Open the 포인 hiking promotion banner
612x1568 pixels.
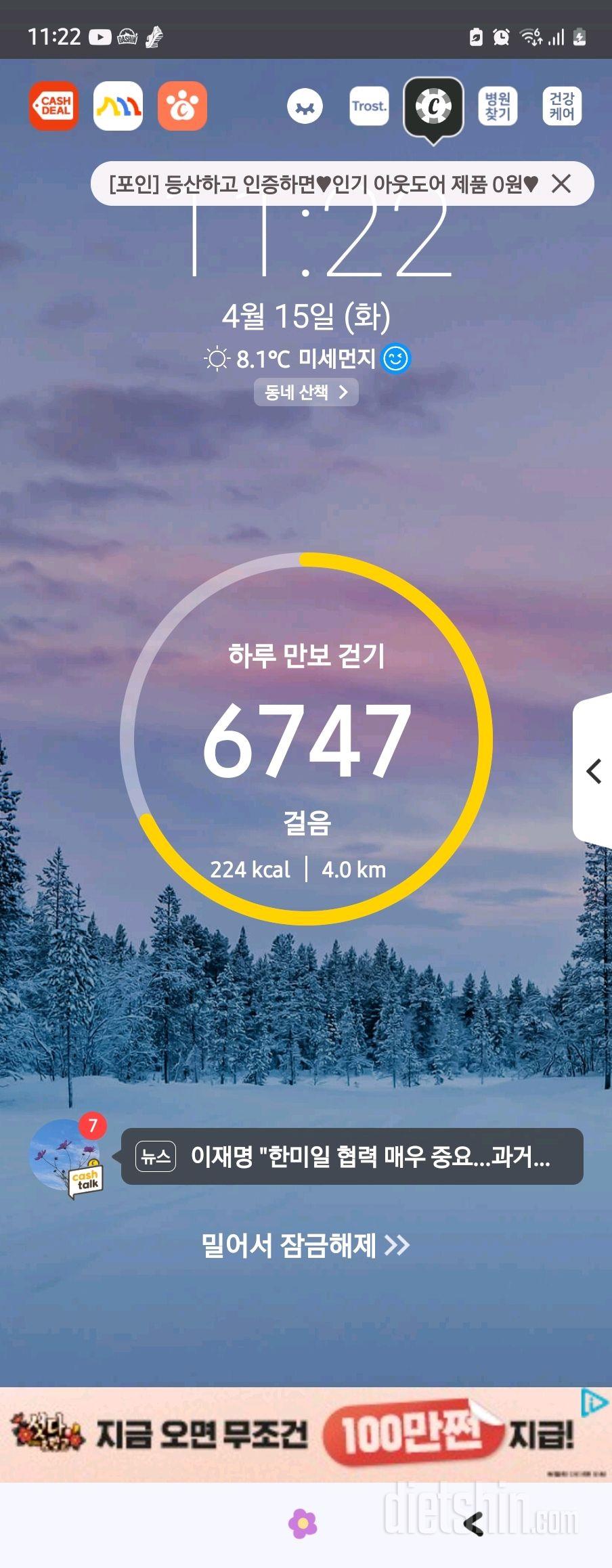(324, 183)
